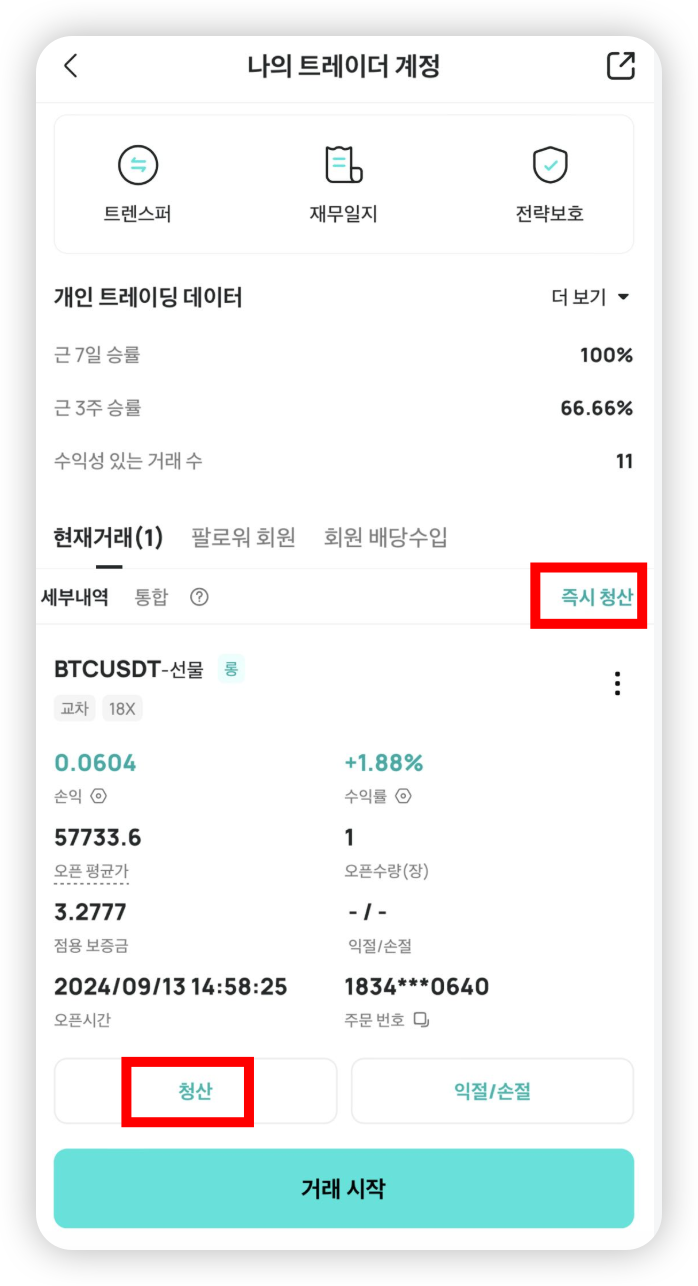Expand the 더 보기 dropdown

591,297
